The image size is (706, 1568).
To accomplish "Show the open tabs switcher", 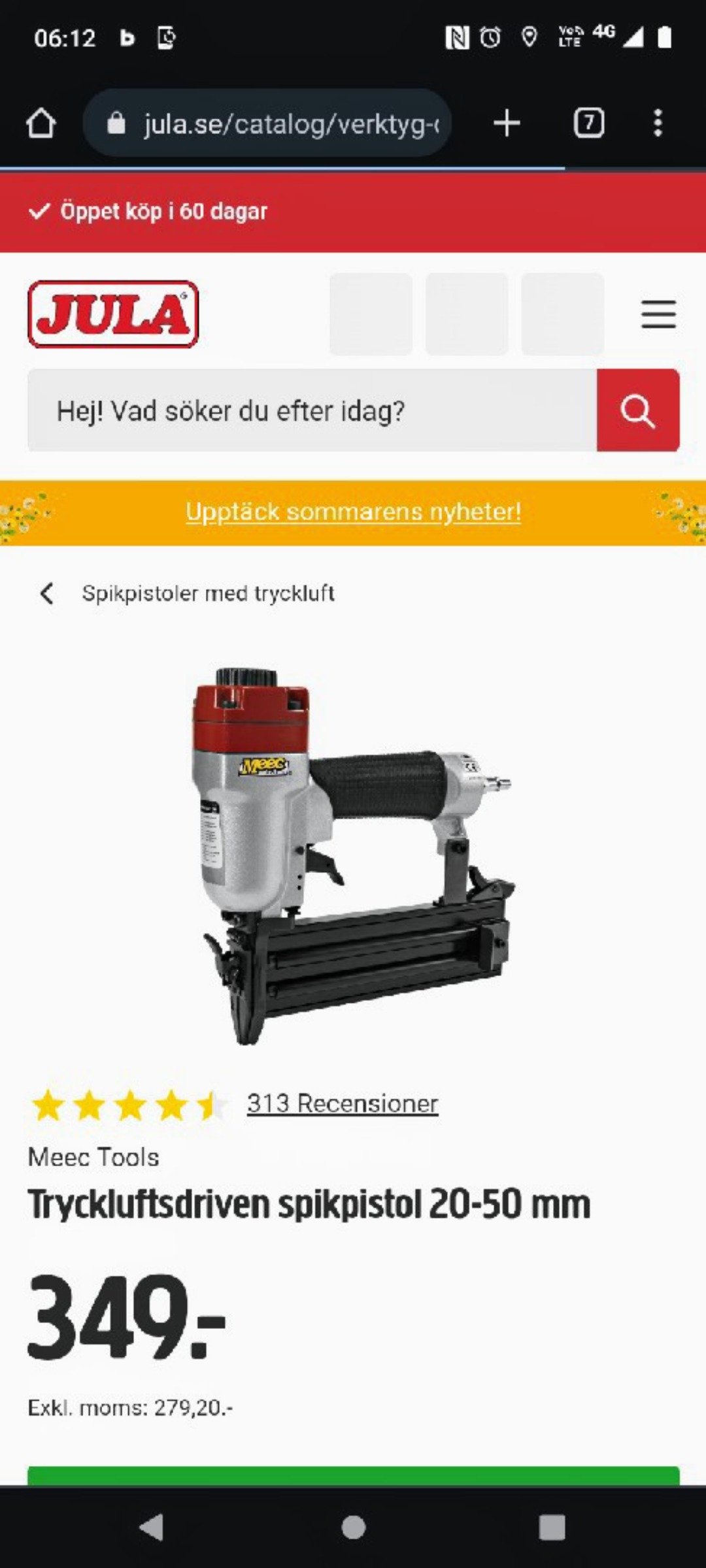I will (588, 123).
